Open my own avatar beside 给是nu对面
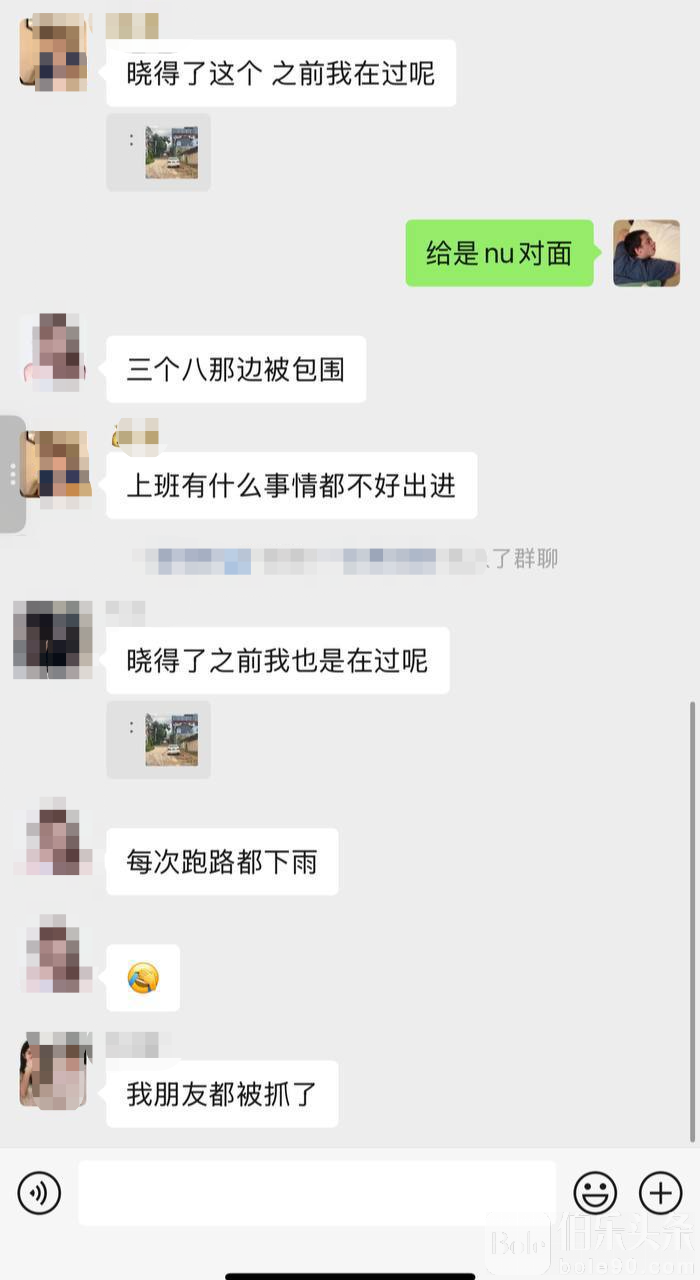 [x=646, y=253]
